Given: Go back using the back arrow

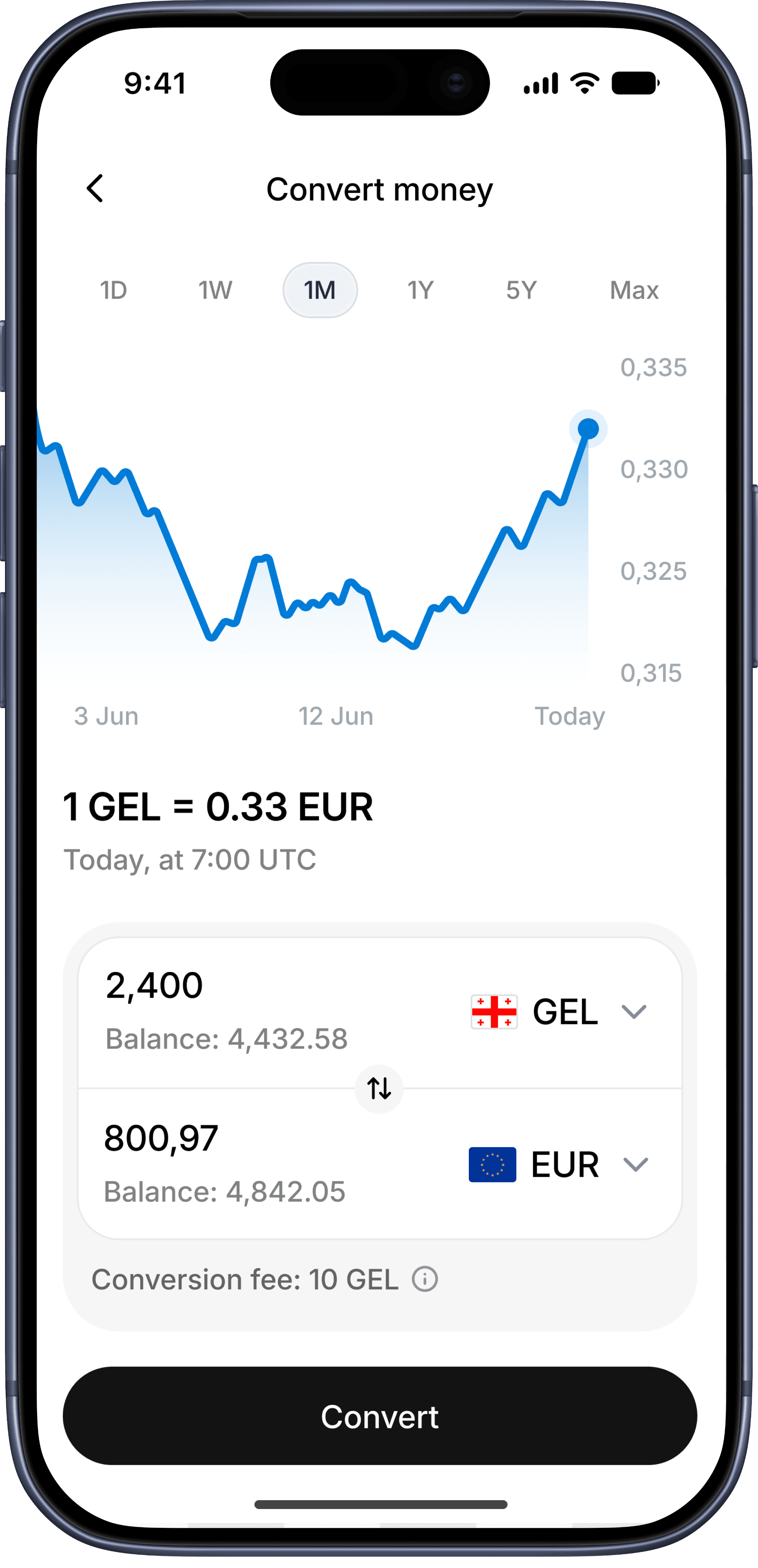Looking at the screenshot, I should point(95,189).
